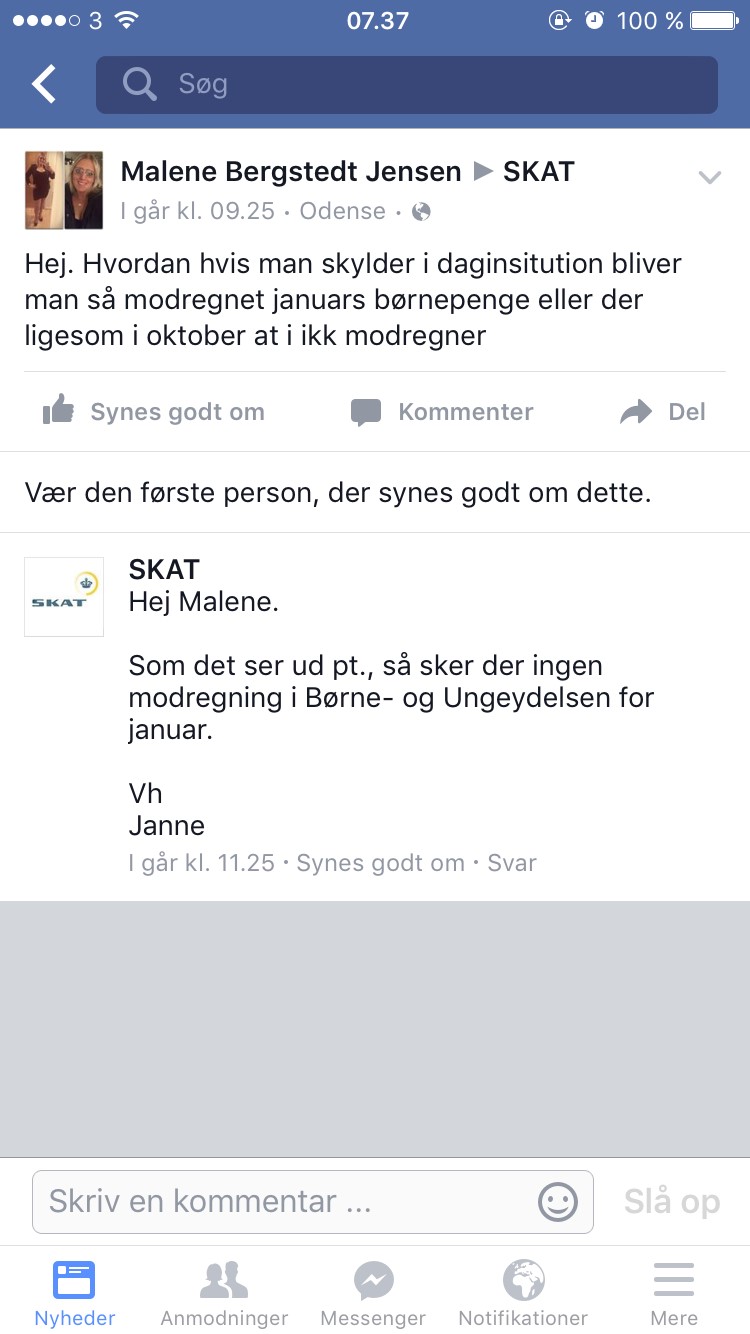Open Malene Bergstedt Jensen's profile
This screenshot has height=1334, width=750.
290,172
